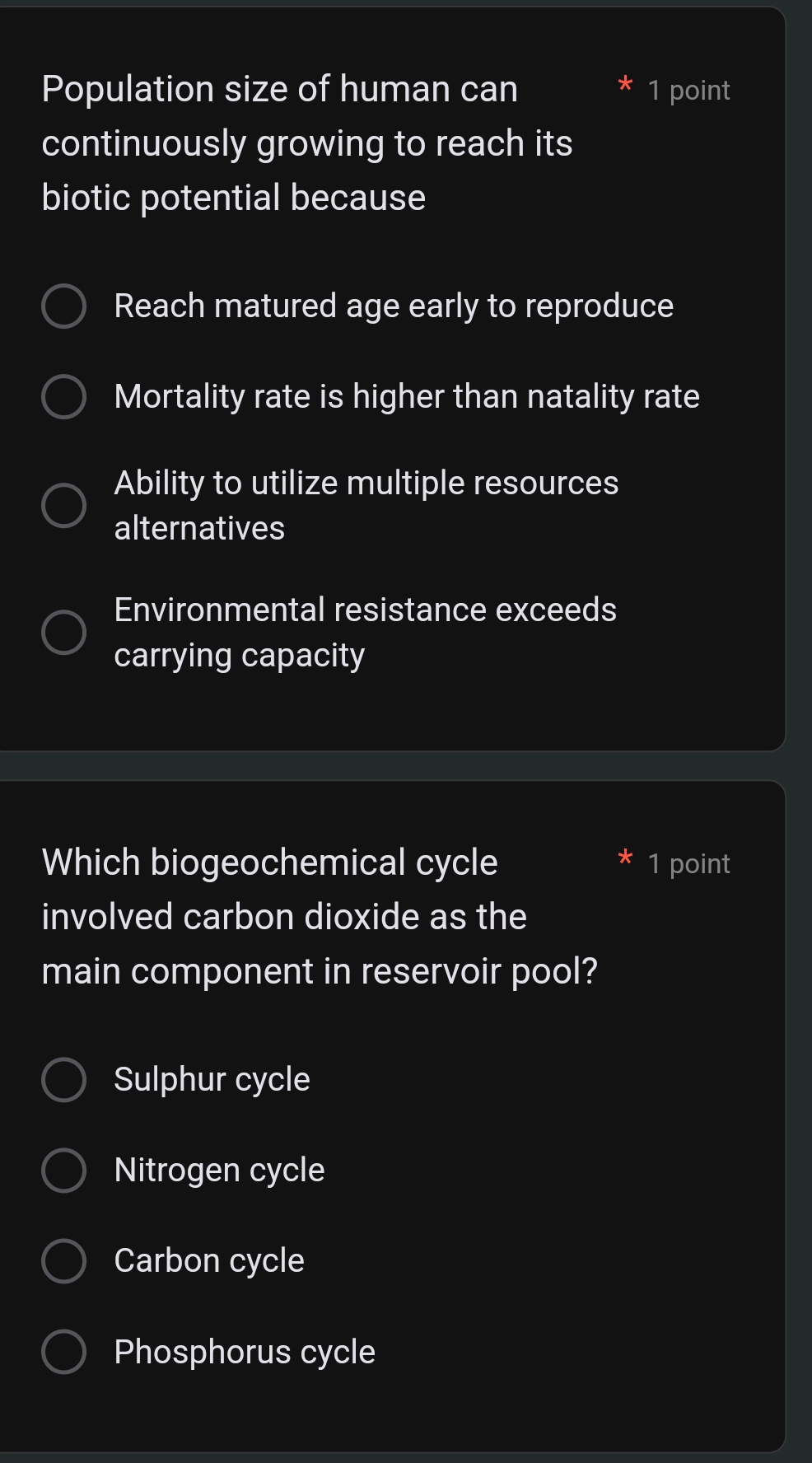The height and width of the screenshot is (1463, 812).
Task: Select 'Environmental resistance exceeds carrying capacity'
Action: pos(63,631)
